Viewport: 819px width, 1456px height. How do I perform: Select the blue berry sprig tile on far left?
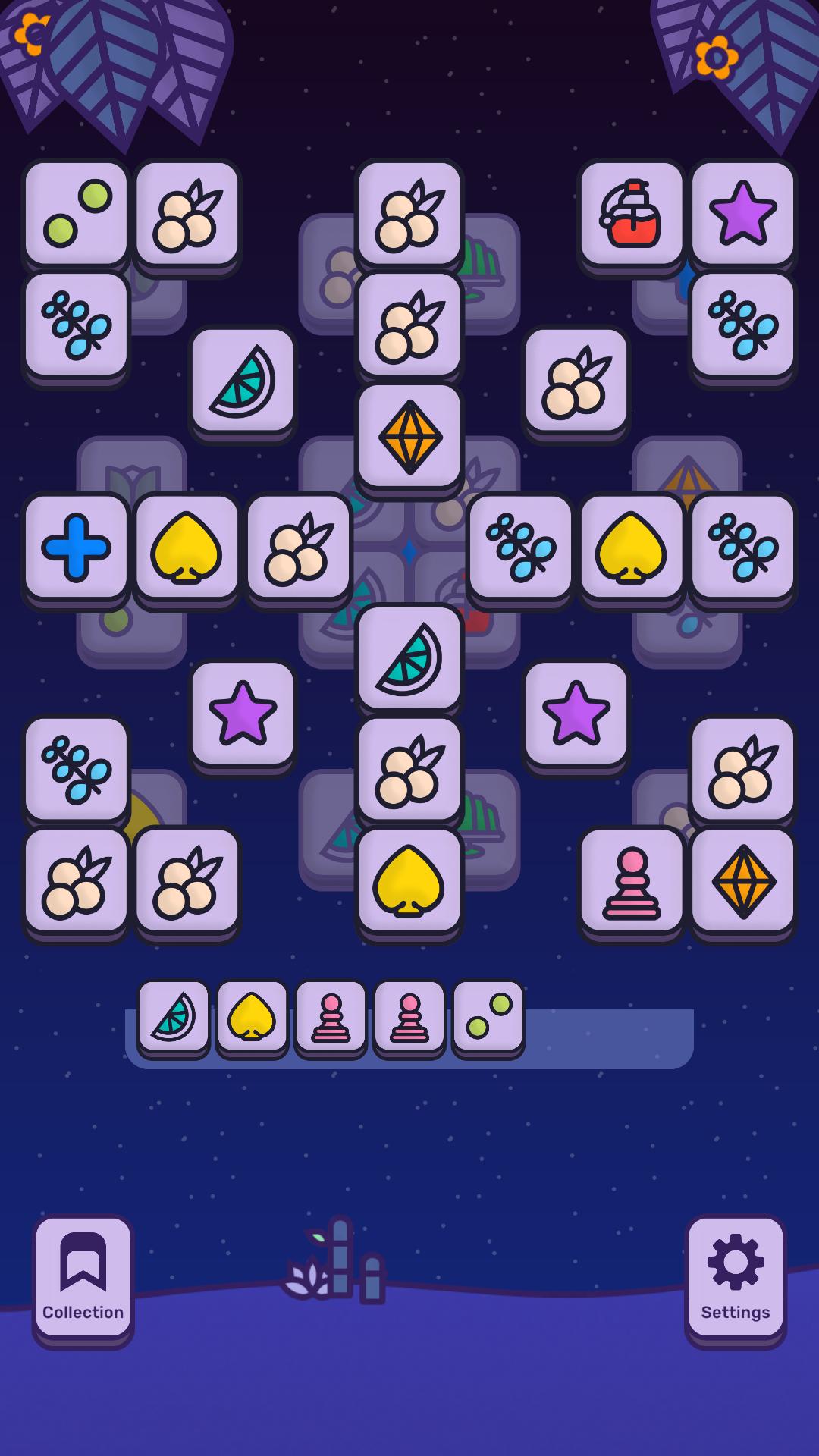pyautogui.click(x=76, y=771)
